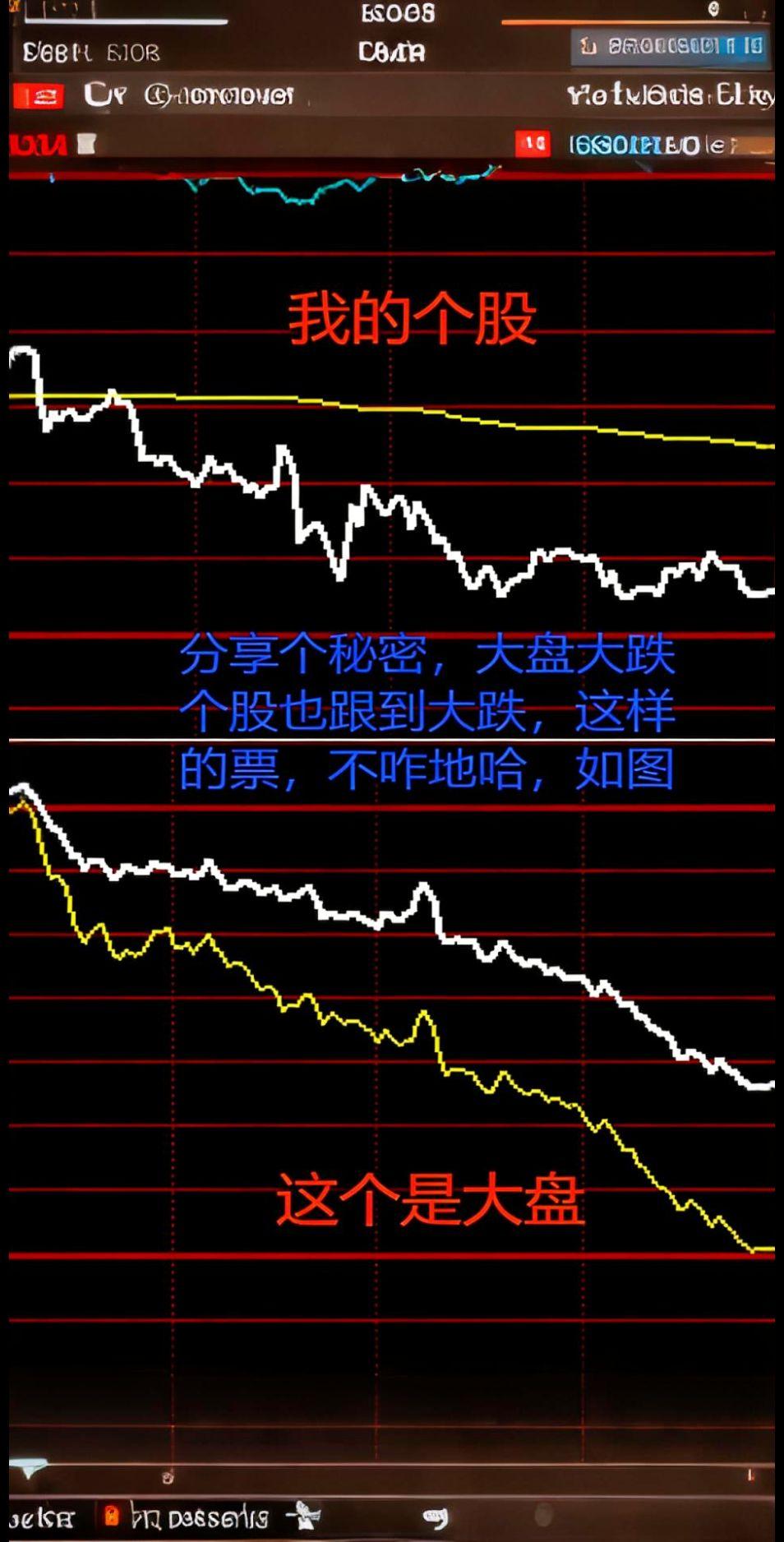Screen dimensions: 784x1542
Task: Tap the red '这个是大盘' label
Action: (433, 1197)
